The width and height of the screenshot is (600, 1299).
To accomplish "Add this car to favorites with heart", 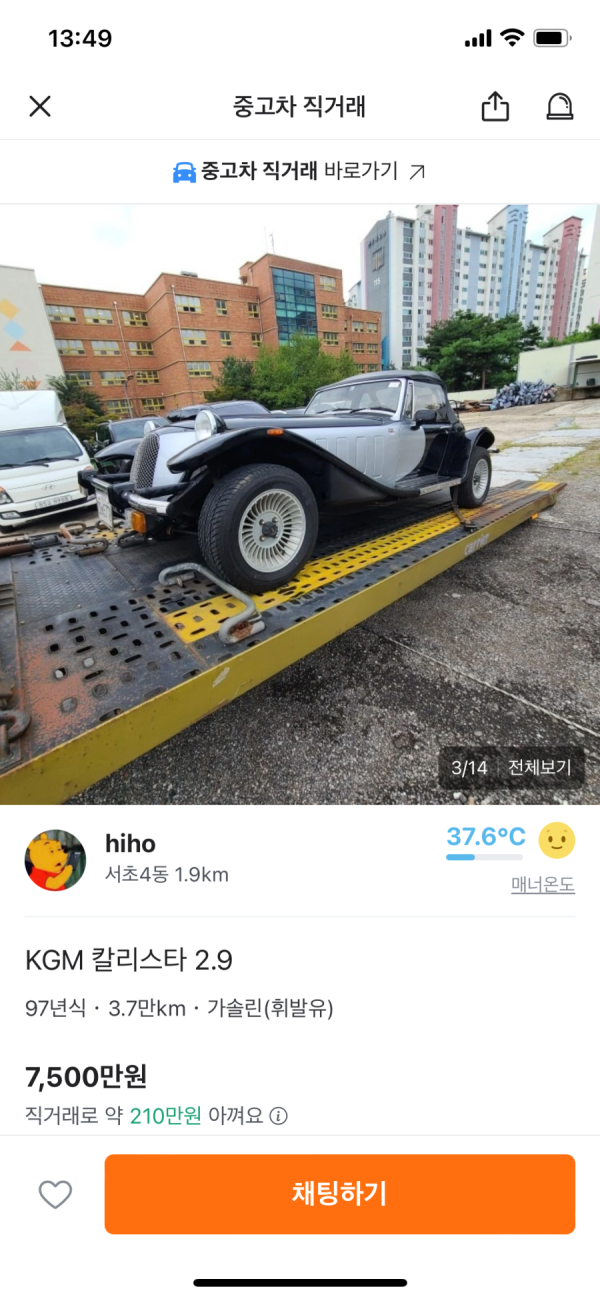I will pos(55,1194).
